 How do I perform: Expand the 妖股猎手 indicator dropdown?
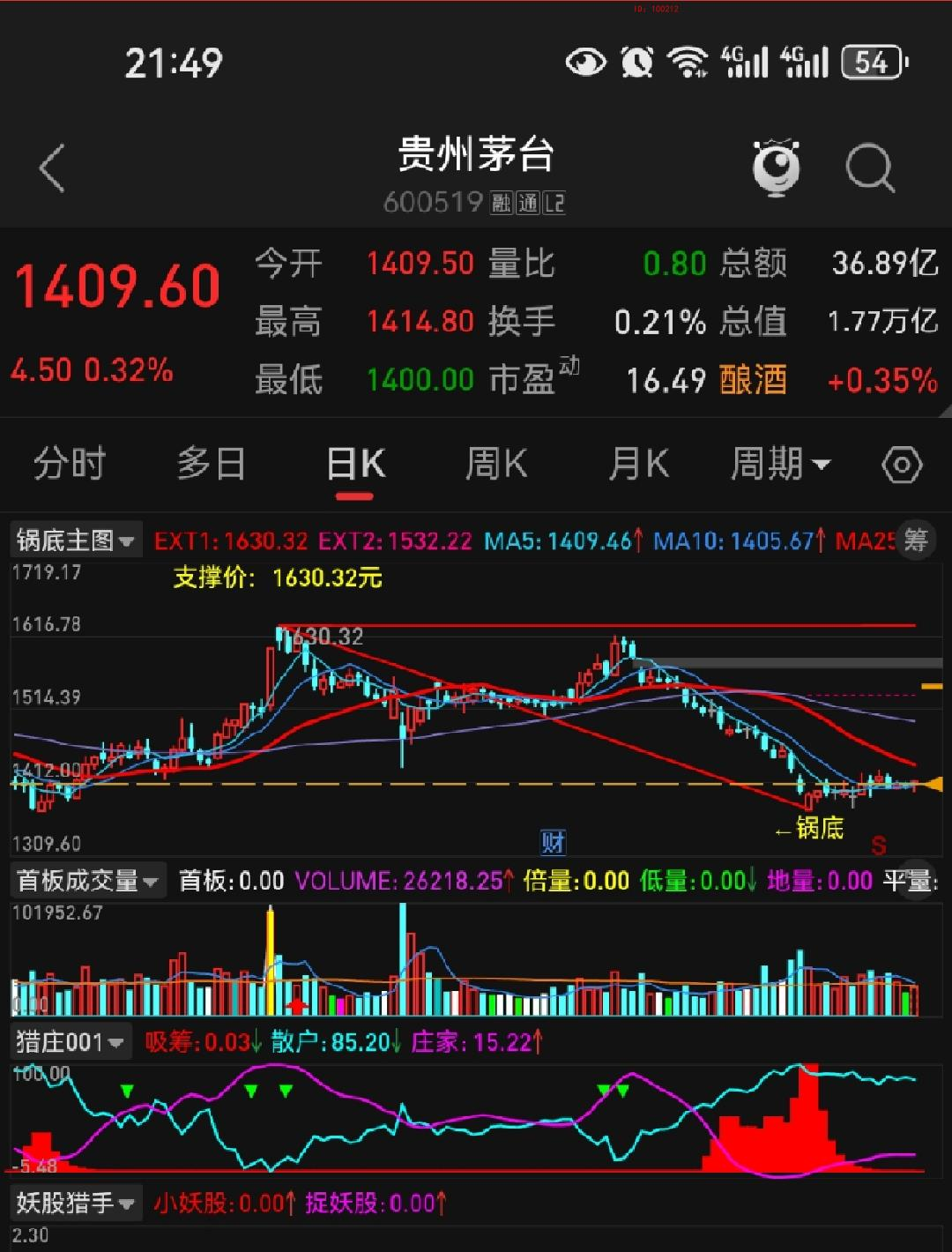tap(76, 1204)
